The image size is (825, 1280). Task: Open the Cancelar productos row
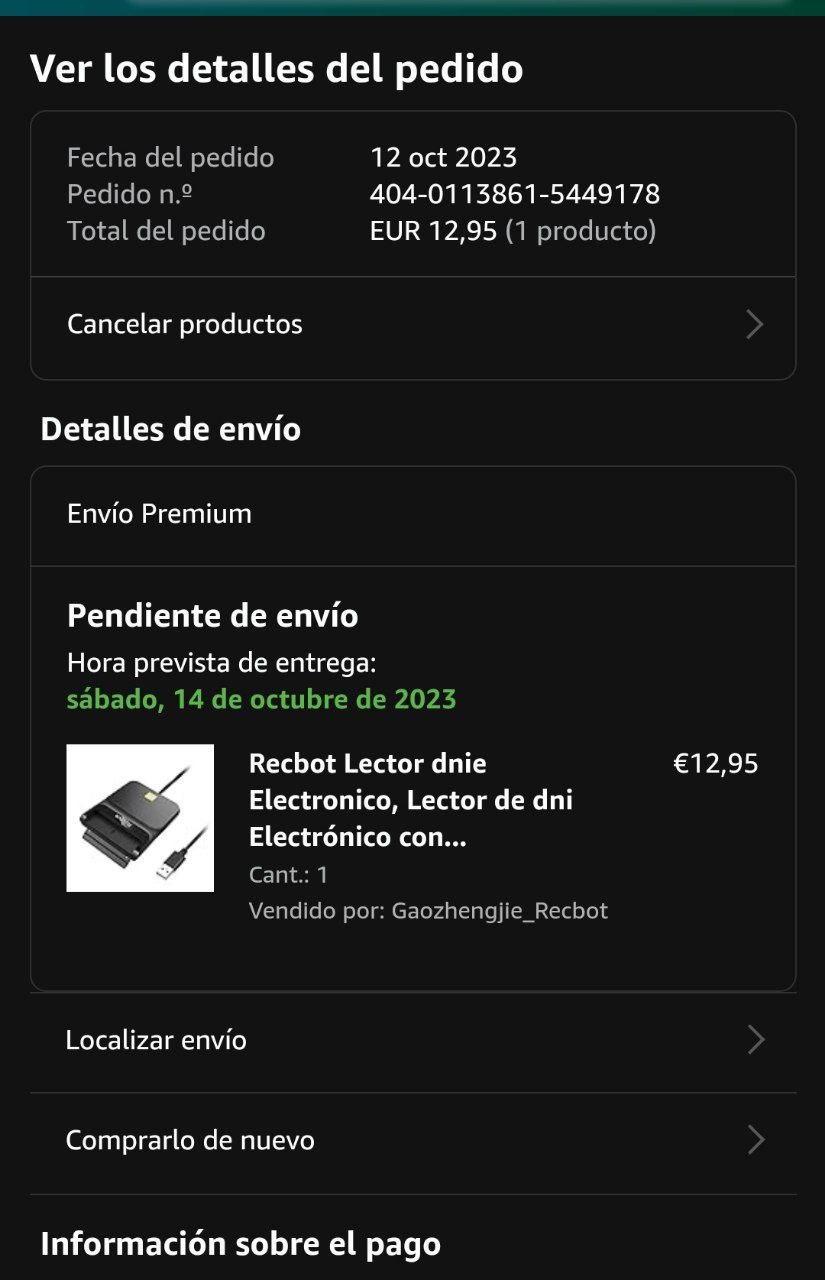coord(412,325)
